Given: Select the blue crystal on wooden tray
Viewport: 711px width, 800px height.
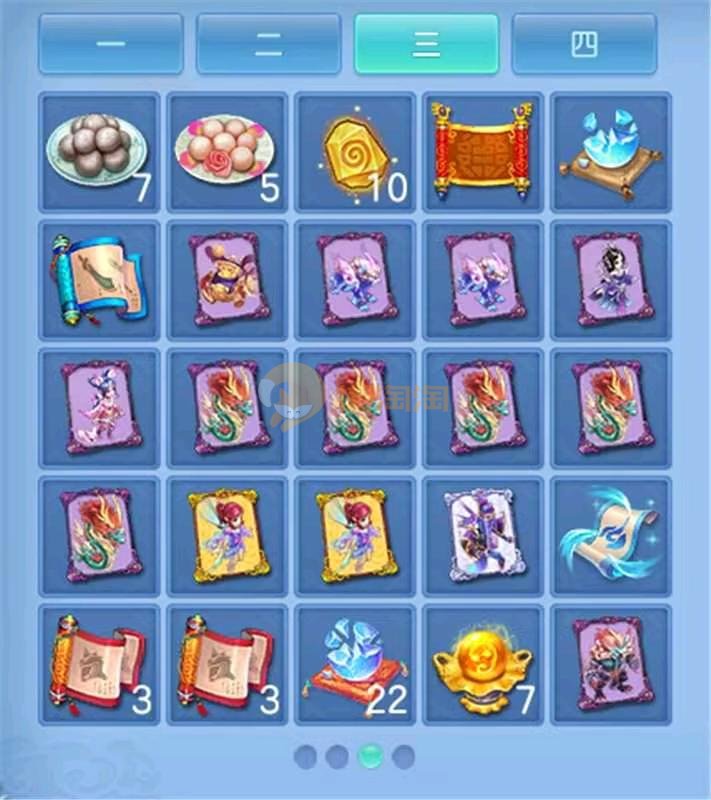Looking at the screenshot, I should point(611,152).
